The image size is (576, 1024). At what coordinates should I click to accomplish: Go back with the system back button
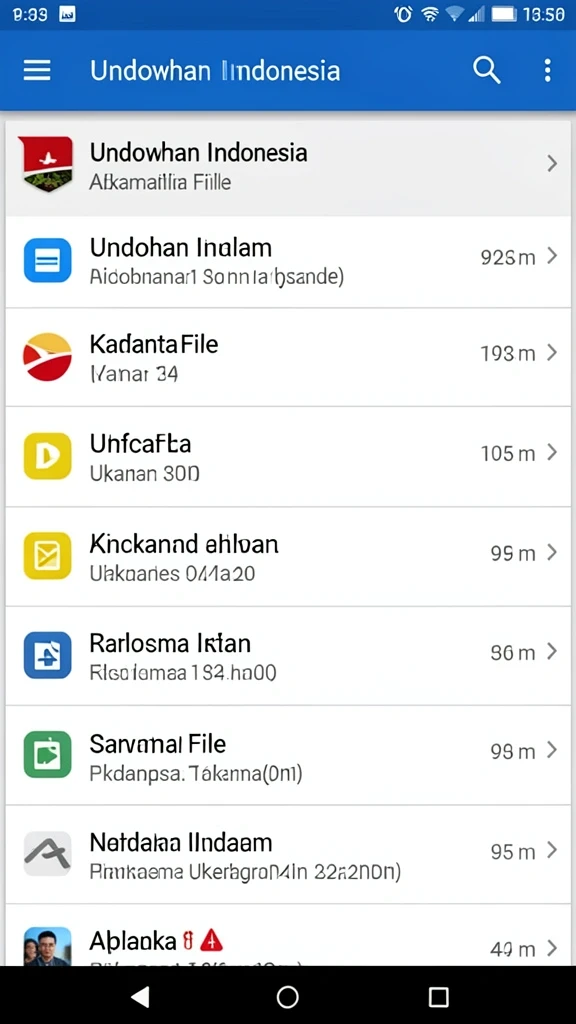click(x=140, y=996)
